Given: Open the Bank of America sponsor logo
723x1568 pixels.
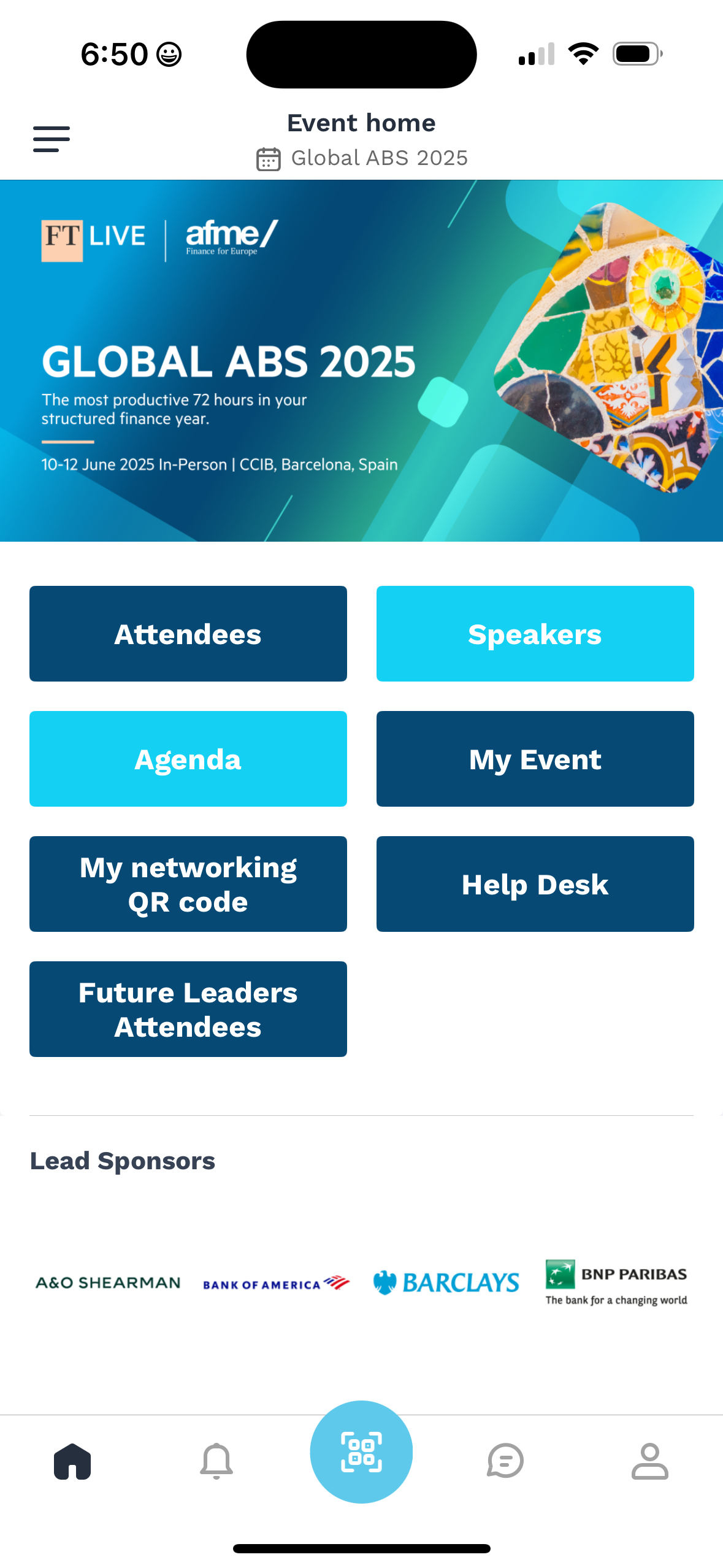Looking at the screenshot, I should coord(276,1283).
